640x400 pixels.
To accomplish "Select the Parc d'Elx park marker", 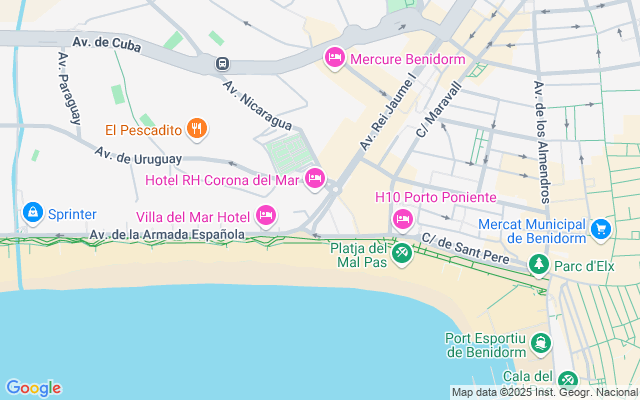I will (x=539, y=264).
